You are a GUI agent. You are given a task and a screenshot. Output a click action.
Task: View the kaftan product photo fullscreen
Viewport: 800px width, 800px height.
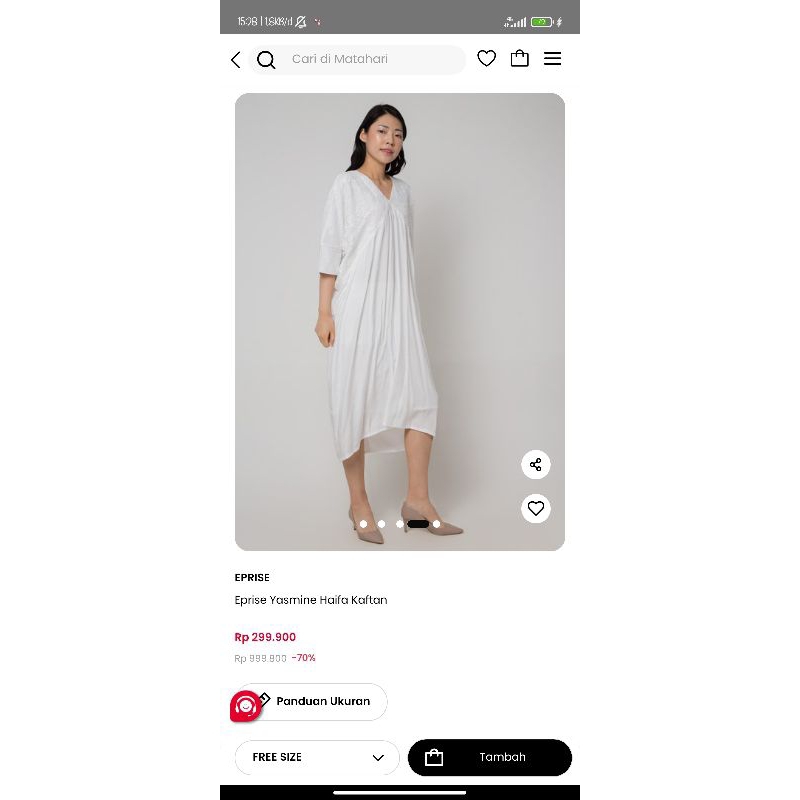400,300
